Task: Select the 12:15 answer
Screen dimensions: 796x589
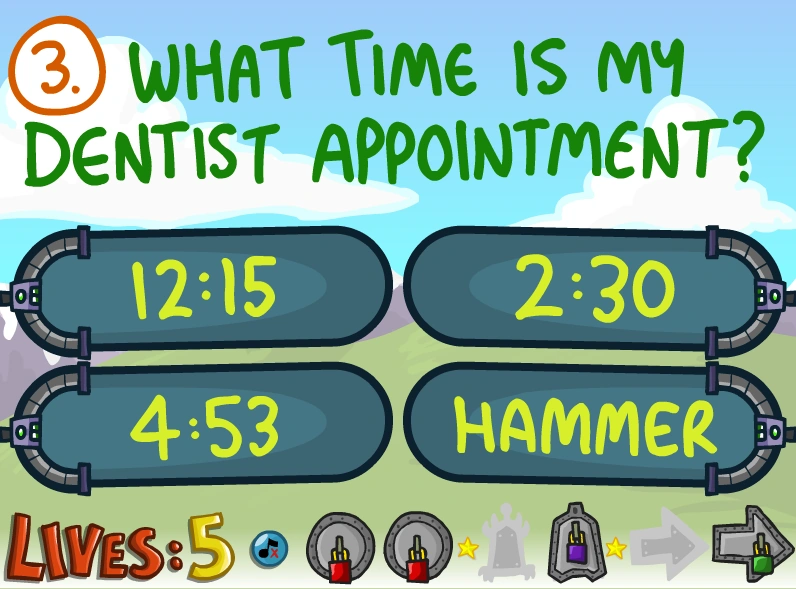Action: [x=205, y=289]
